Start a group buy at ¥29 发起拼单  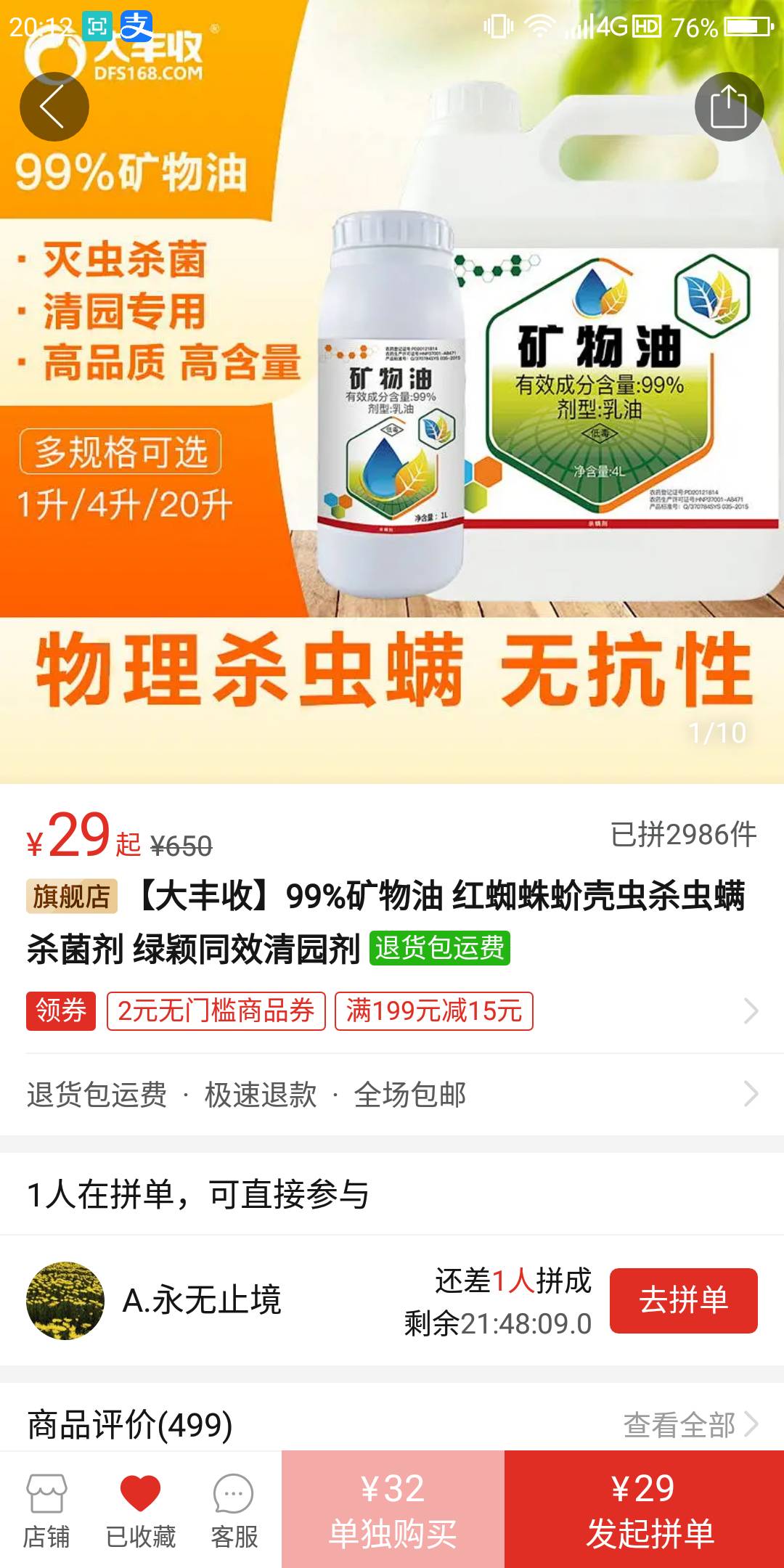click(x=644, y=1509)
